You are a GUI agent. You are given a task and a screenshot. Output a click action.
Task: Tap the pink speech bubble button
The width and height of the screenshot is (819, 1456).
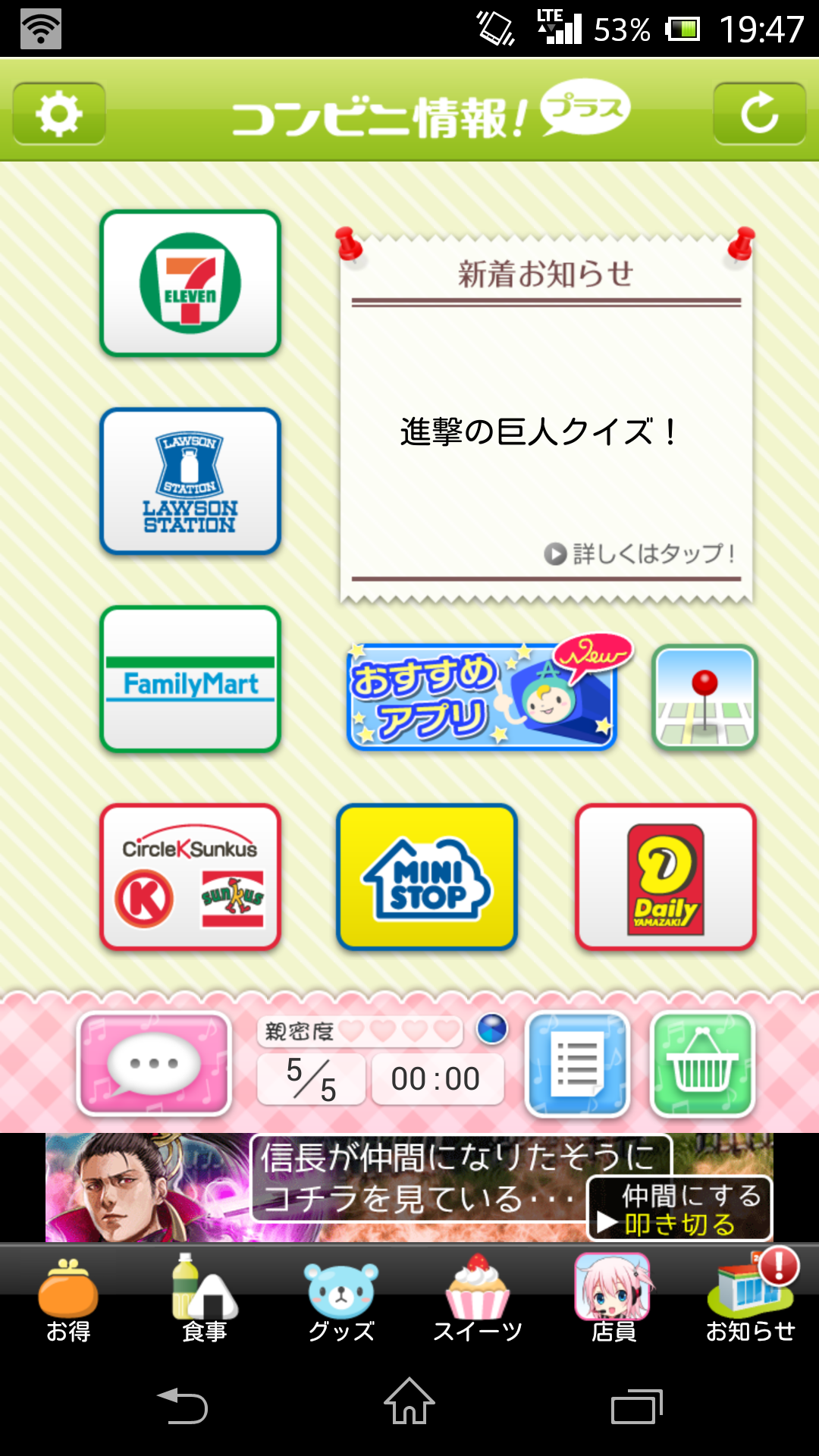(154, 1063)
